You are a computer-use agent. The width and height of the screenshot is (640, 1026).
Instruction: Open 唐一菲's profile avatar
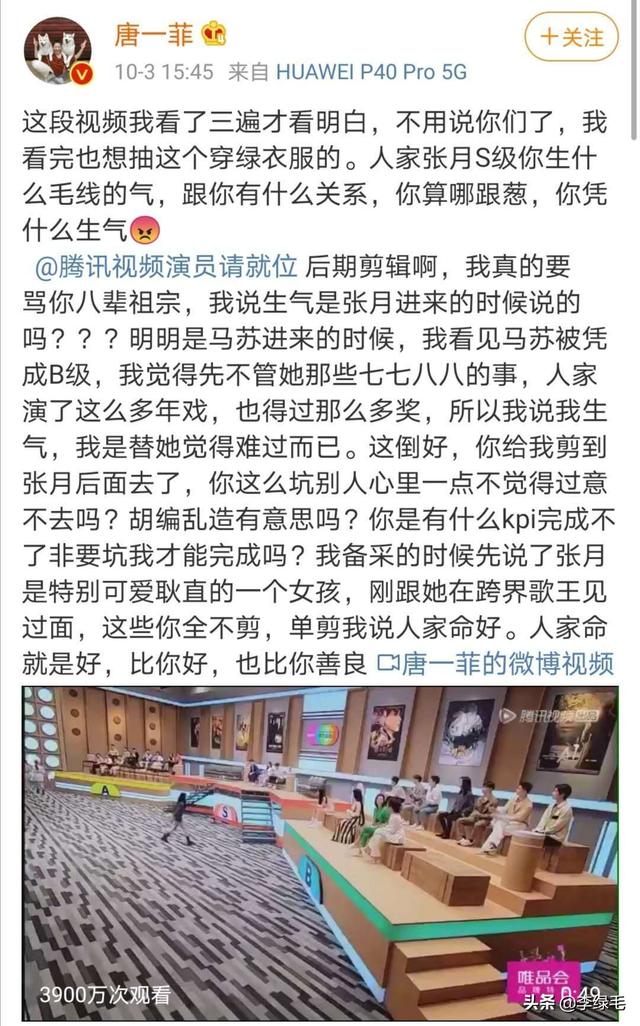coord(58,52)
